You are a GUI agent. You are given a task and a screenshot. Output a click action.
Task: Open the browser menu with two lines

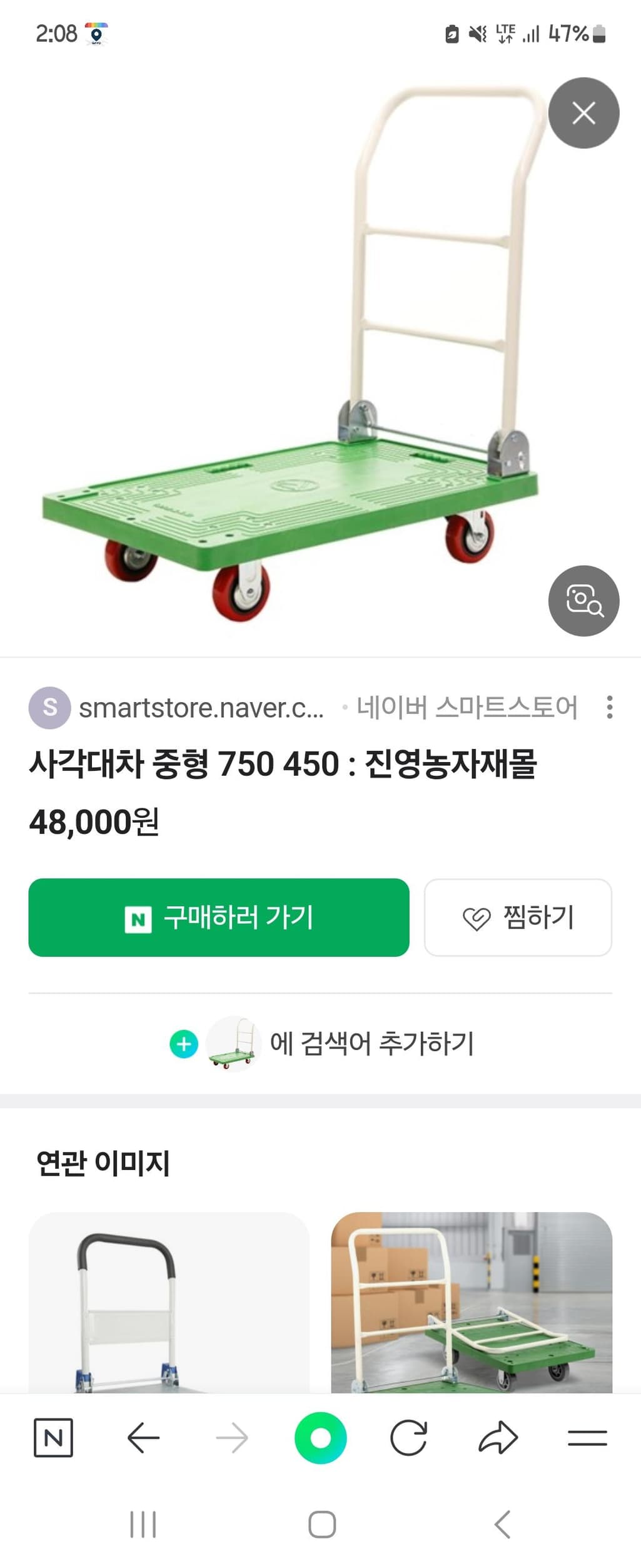click(587, 1438)
